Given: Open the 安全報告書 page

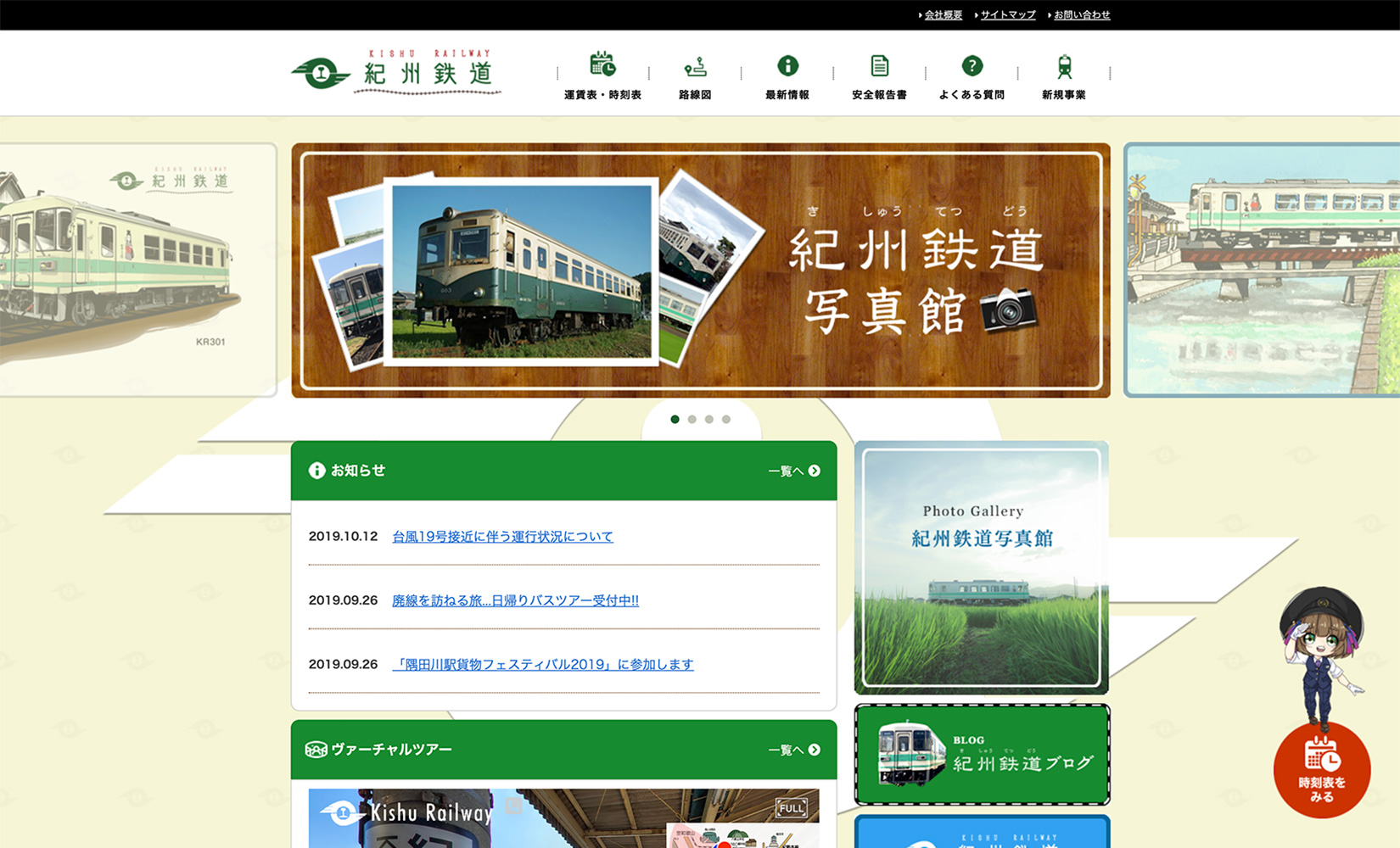Looking at the screenshot, I should [x=879, y=75].
